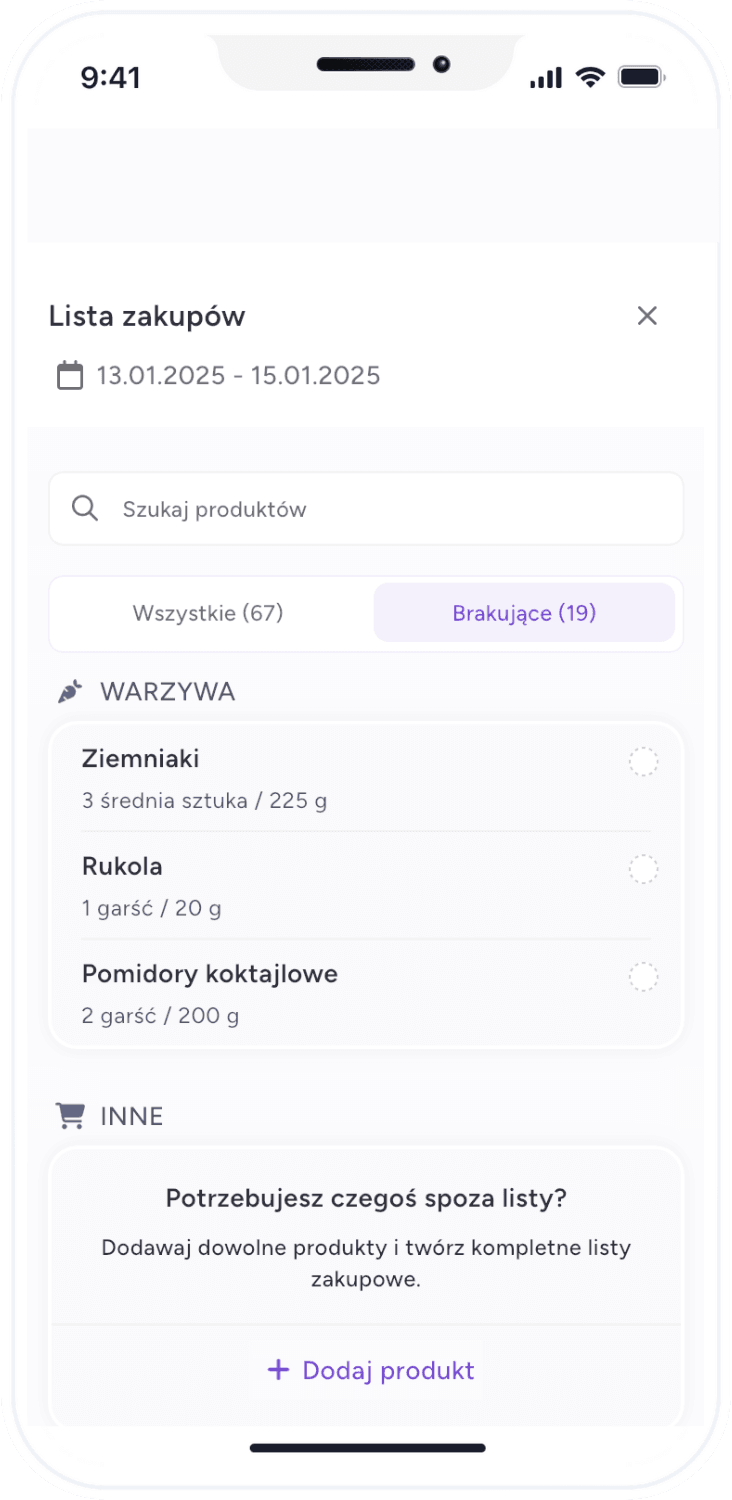Click the plus icon on Dodaj produkt
The width and height of the screenshot is (732, 1500).
point(277,1370)
